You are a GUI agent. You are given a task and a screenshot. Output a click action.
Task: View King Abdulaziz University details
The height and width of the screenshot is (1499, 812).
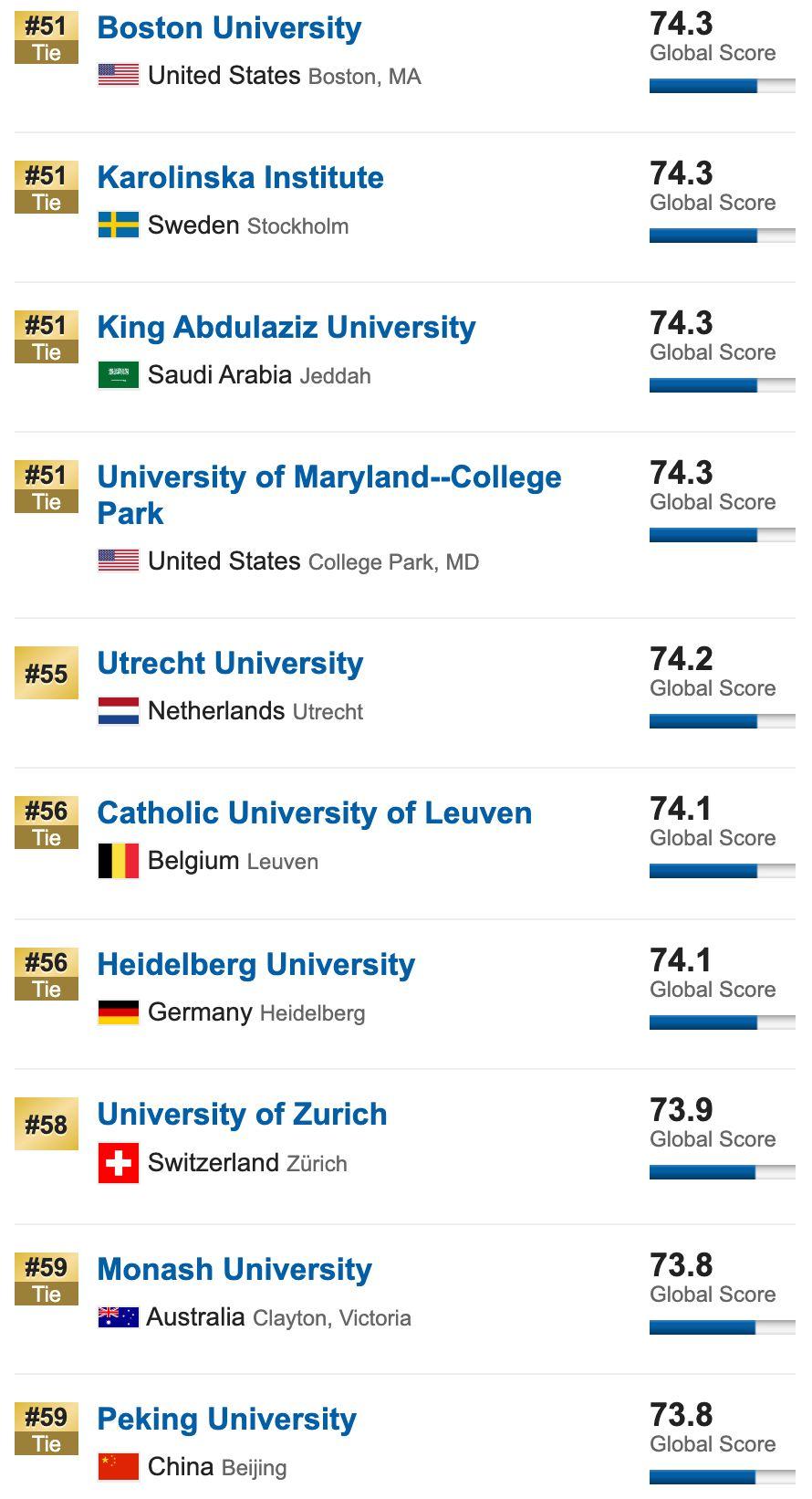286,327
